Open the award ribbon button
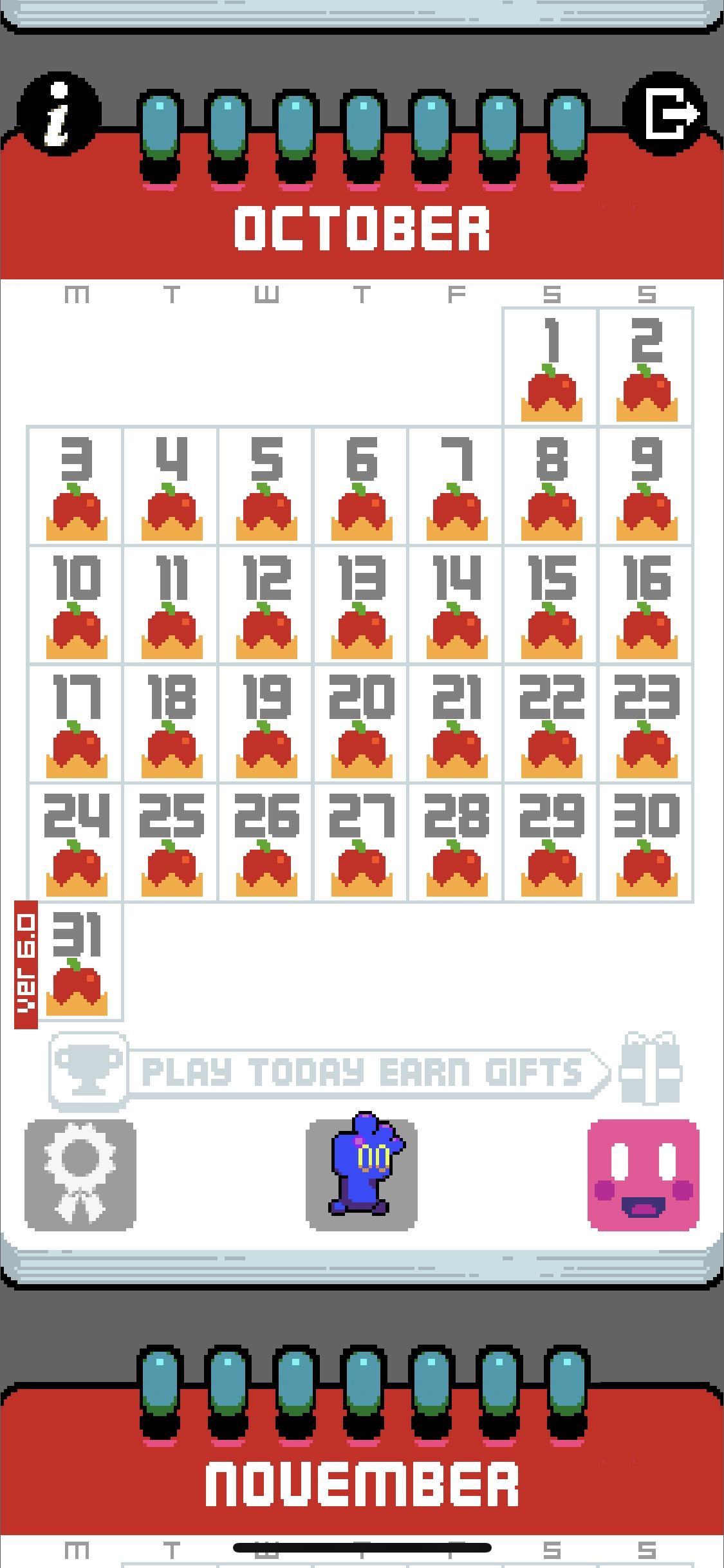This screenshot has width=724, height=1568. click(80, 1175)
